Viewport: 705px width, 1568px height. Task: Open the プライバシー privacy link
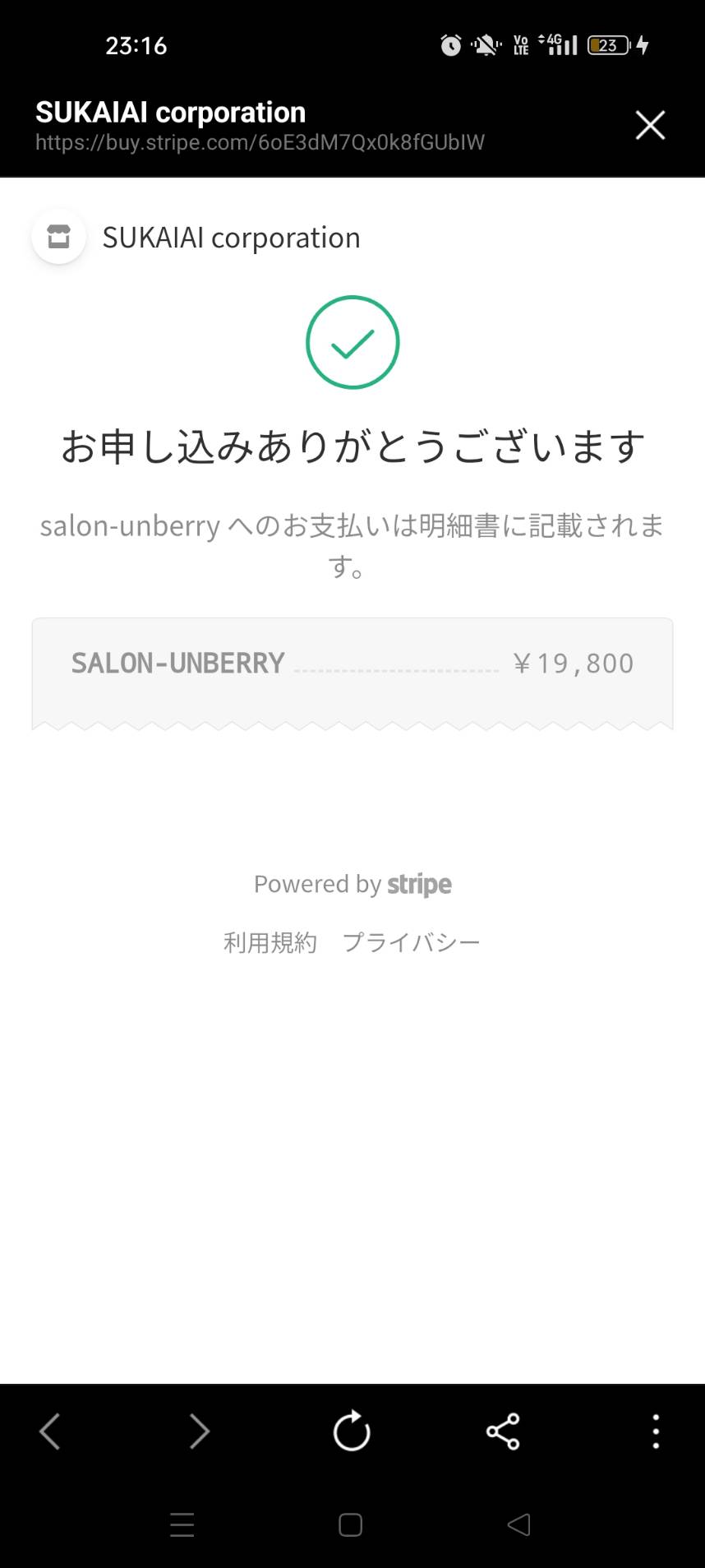pyautogui.click(x=412, y=942)
